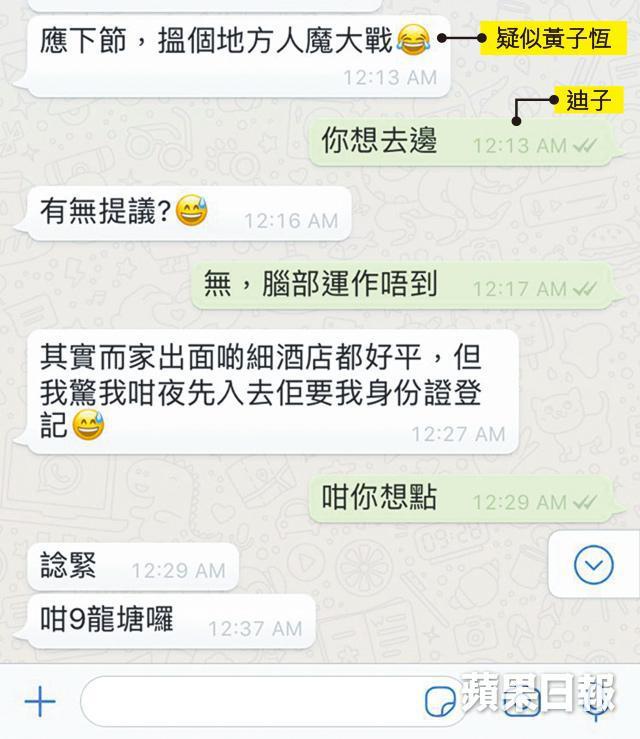The width and height of the screenshot is (640, 739).
Task: Open the attachment plus menu
Action: pyautogui.click(x=39, y=701)
